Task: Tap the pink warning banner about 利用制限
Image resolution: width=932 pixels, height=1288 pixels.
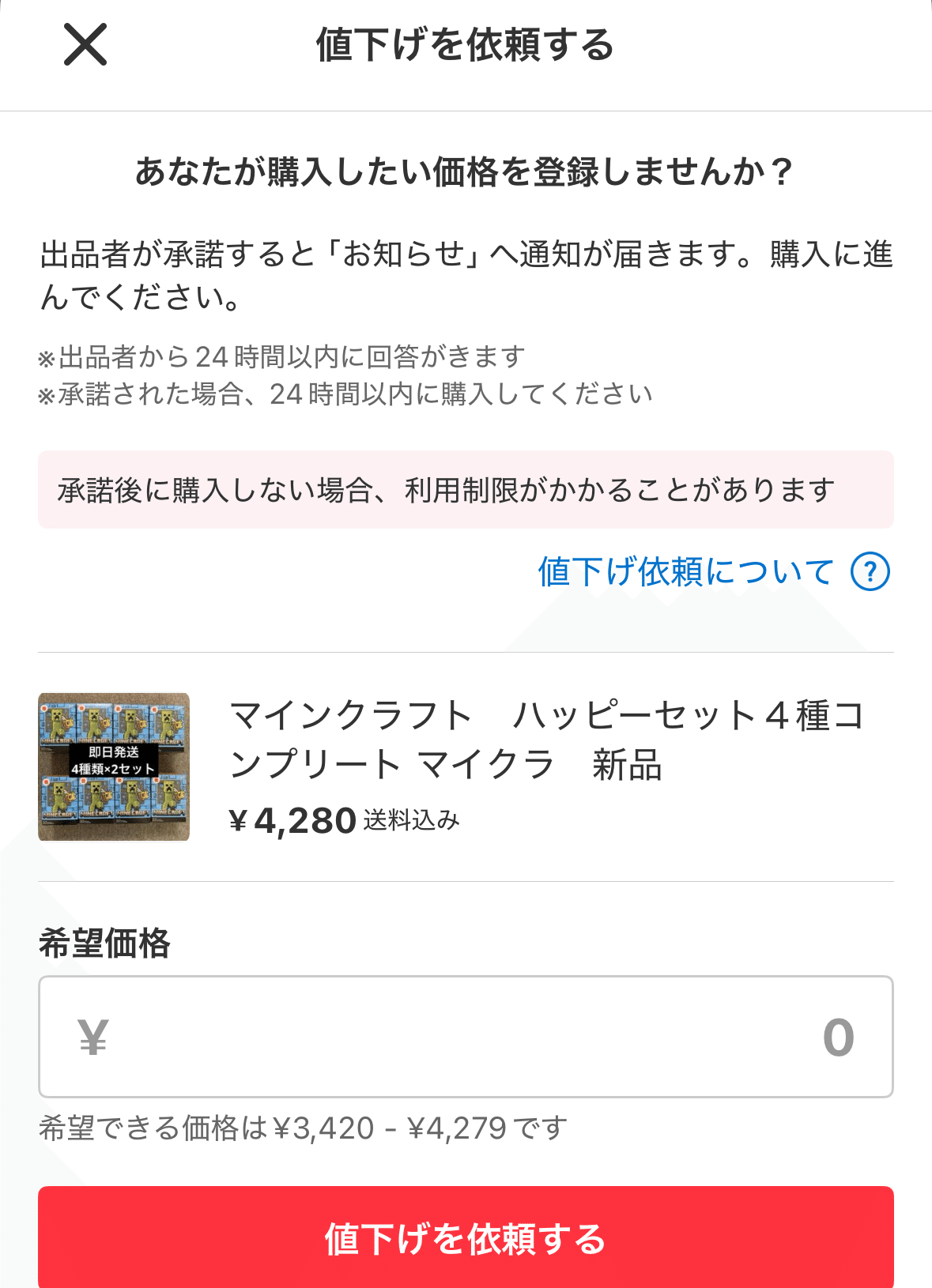Action: 466,489
